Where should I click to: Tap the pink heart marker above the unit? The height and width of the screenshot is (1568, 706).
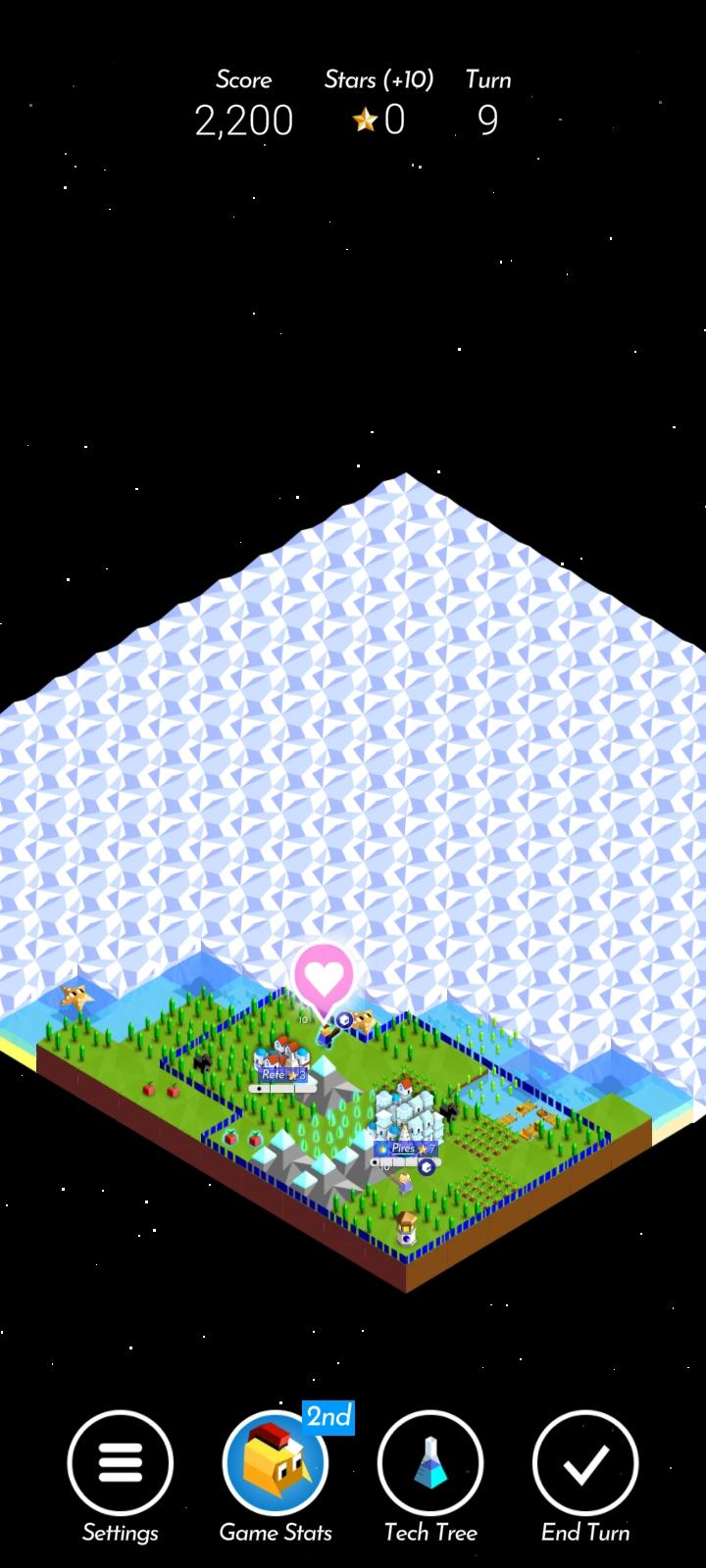pos(324,977)
